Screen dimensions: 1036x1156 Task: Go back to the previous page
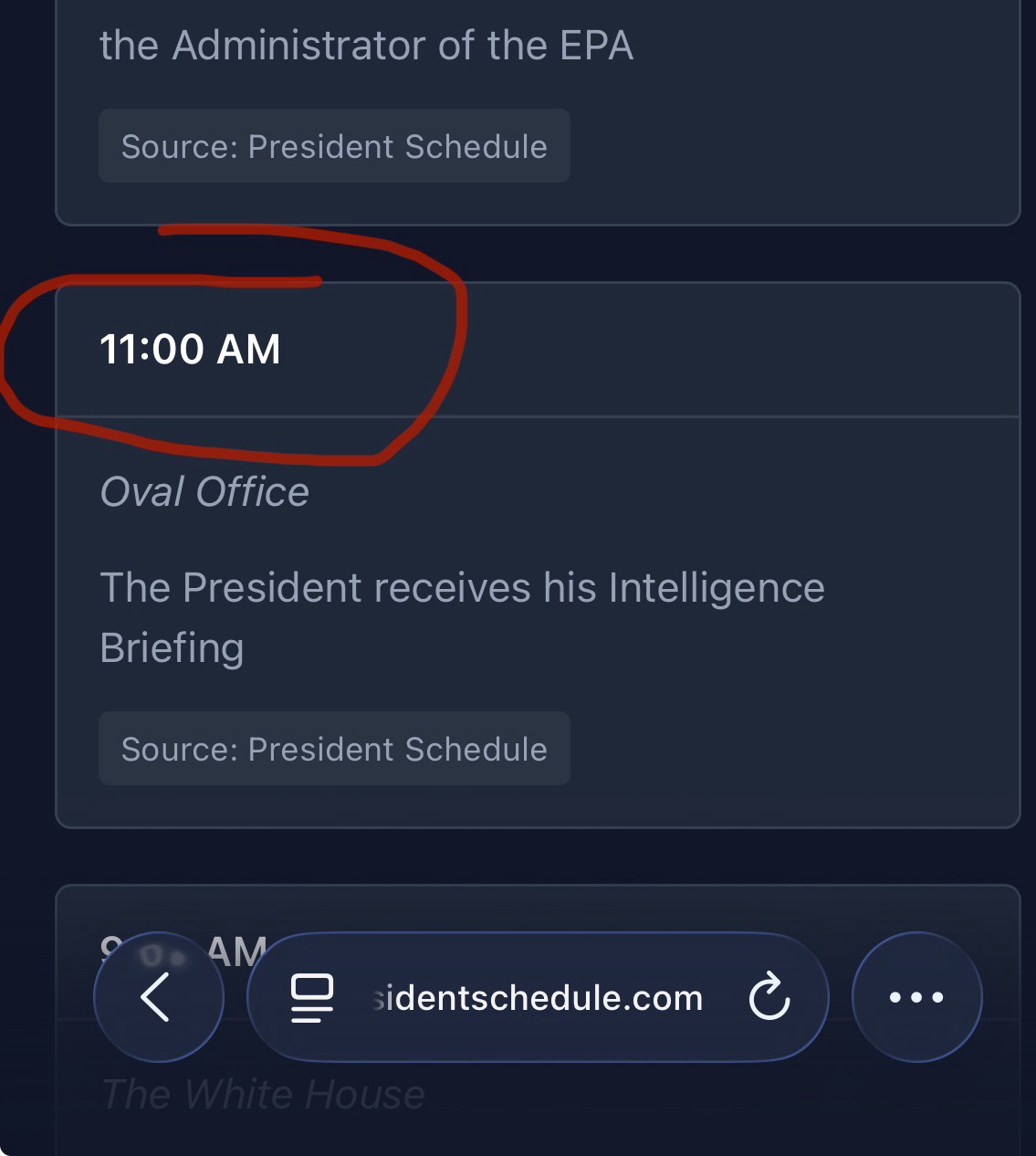pyautogui.click(x=158, y=997)
